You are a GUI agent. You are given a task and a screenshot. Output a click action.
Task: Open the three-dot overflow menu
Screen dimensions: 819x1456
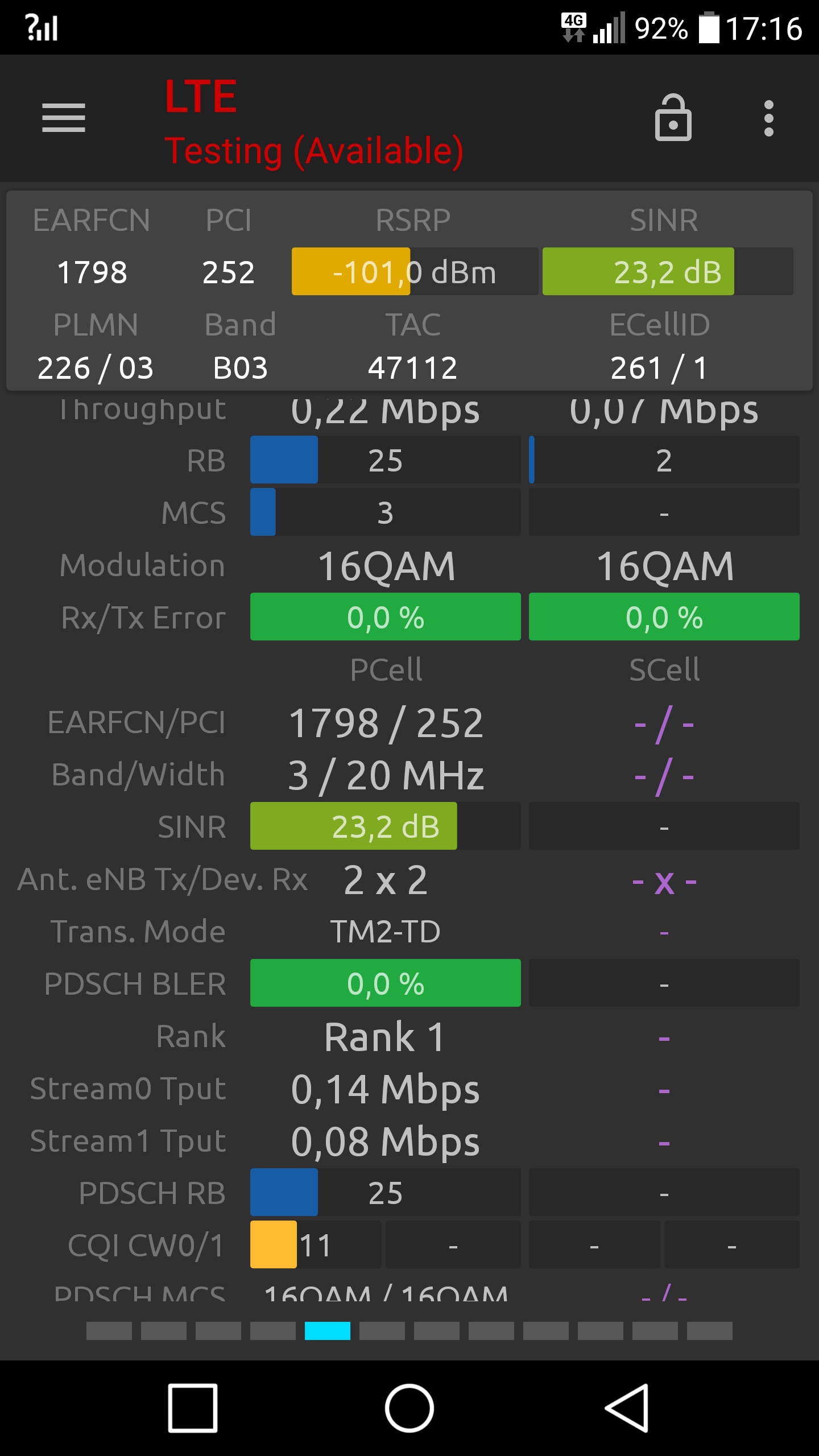coord(769,118)
